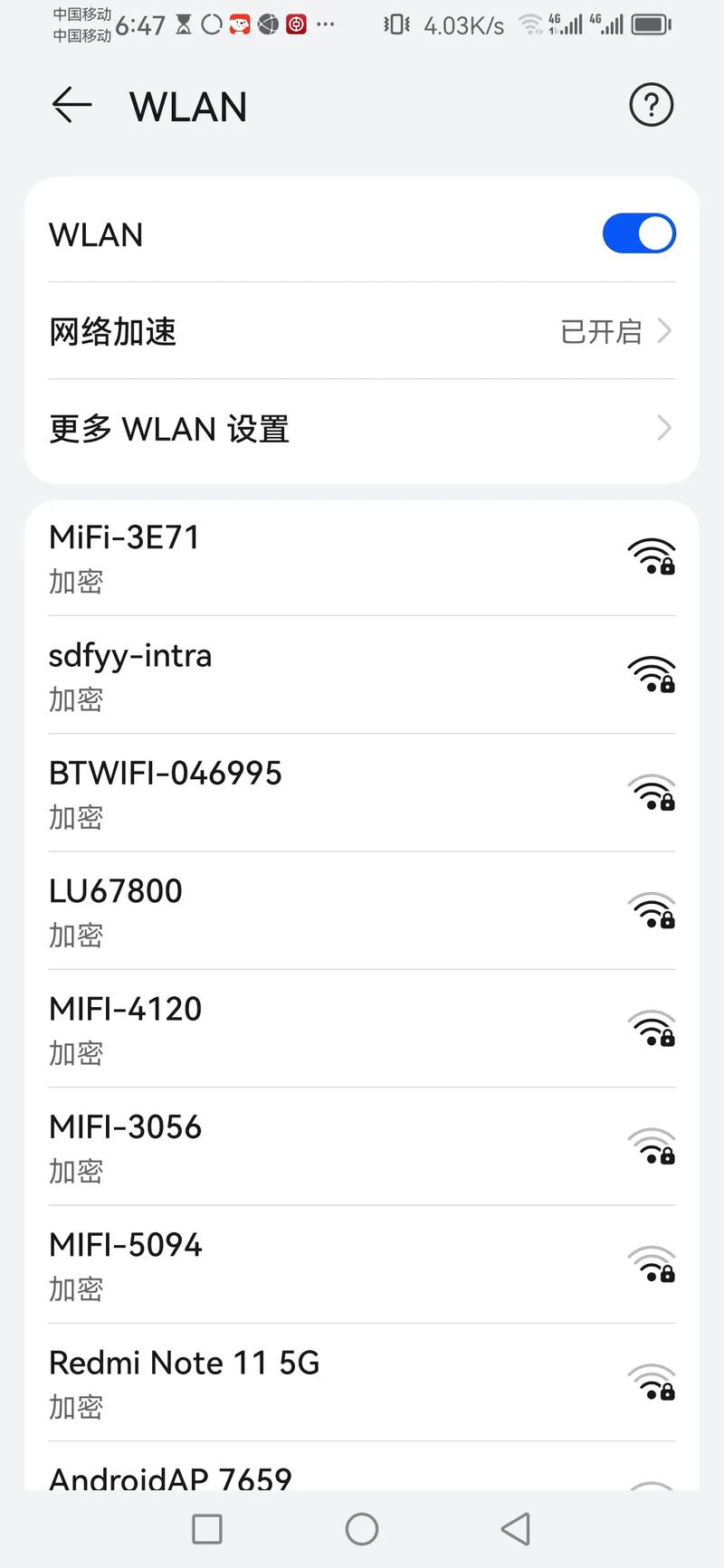This screenshot has height=1568, width=724.
Task: Open 更多 WLAN 设置 using the arrow
Action: point(663,428)
